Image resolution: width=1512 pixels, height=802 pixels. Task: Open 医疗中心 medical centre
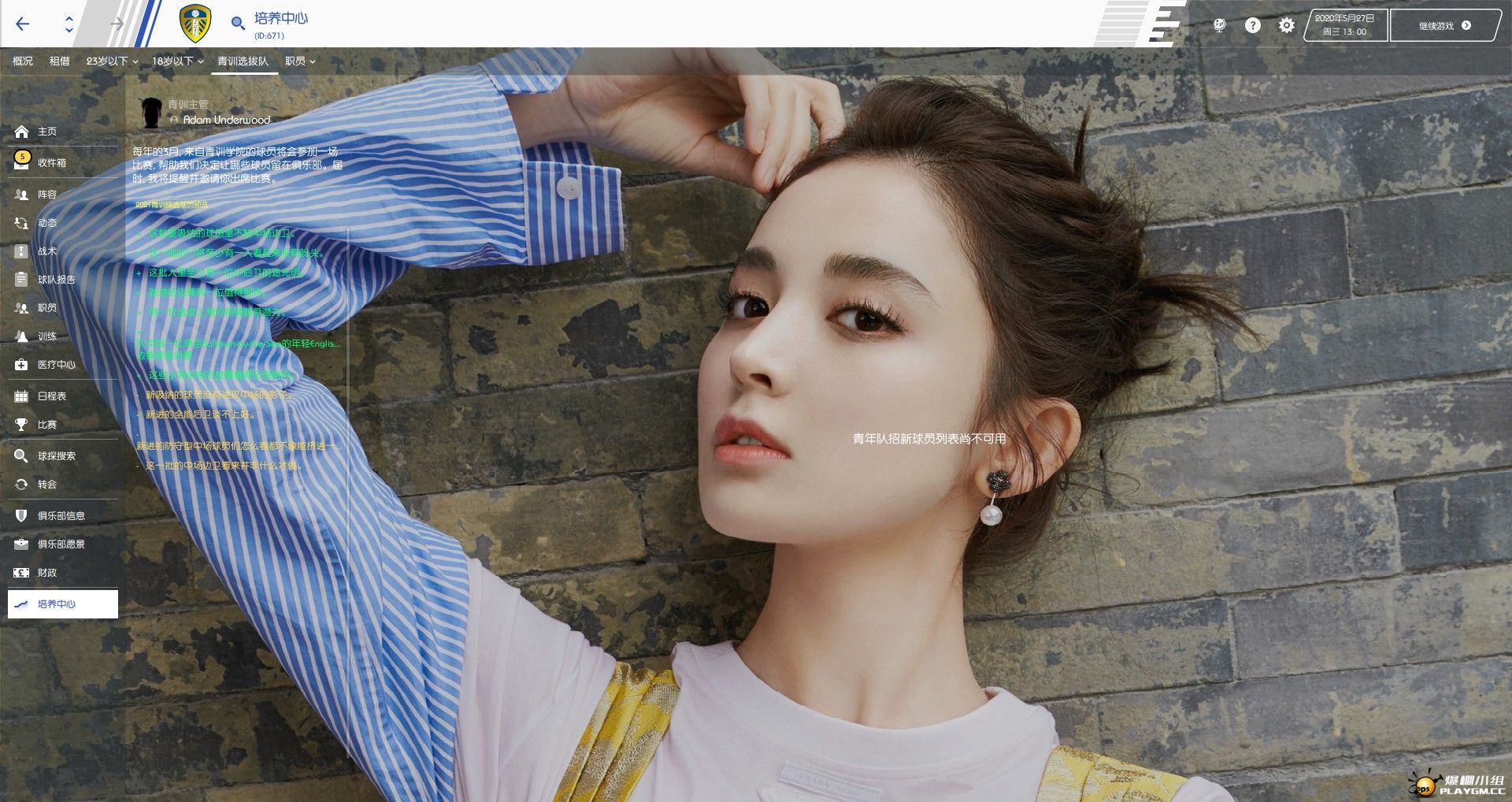[56, 365]
